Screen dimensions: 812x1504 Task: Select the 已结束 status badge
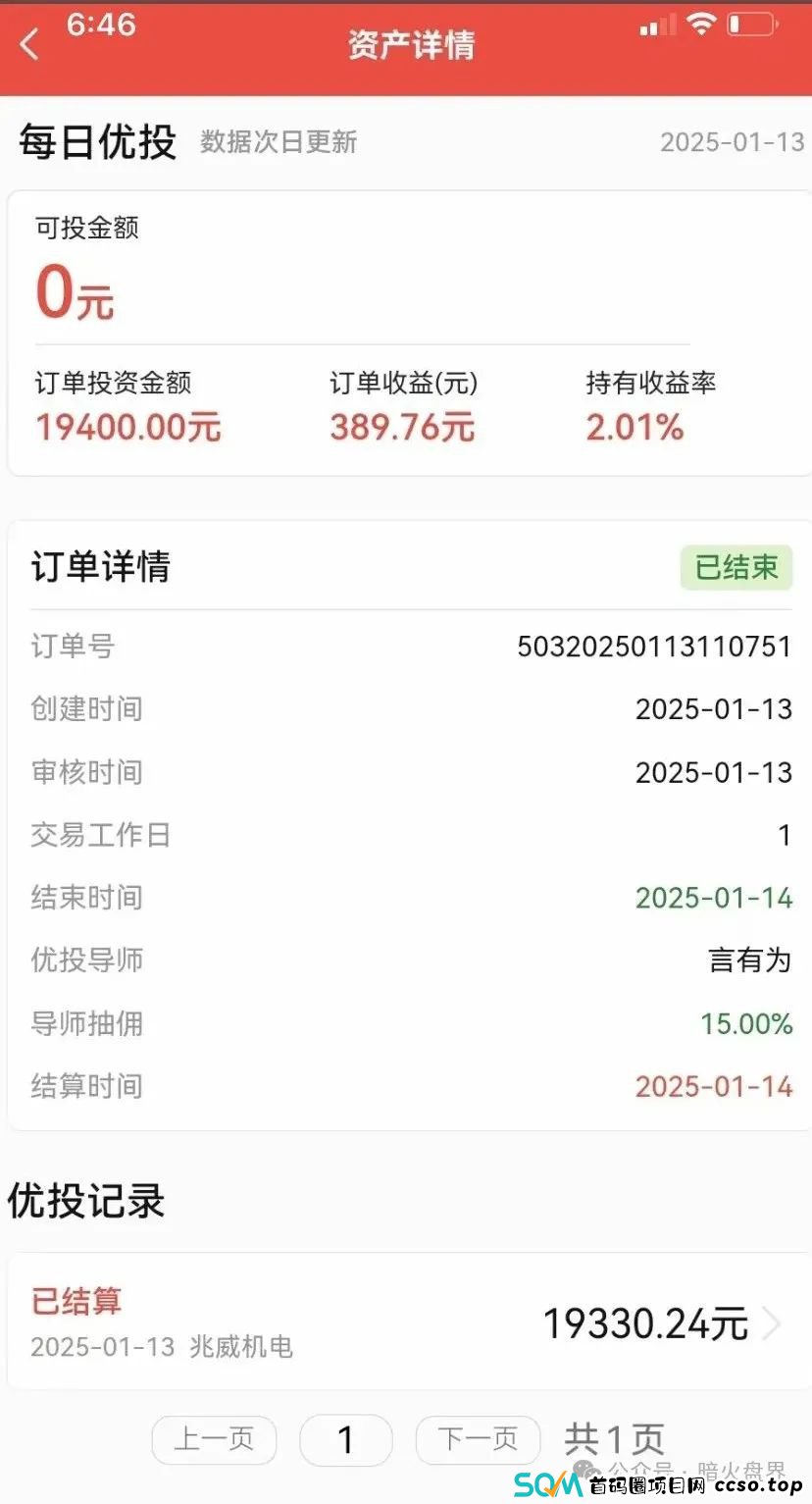(736, 567)
